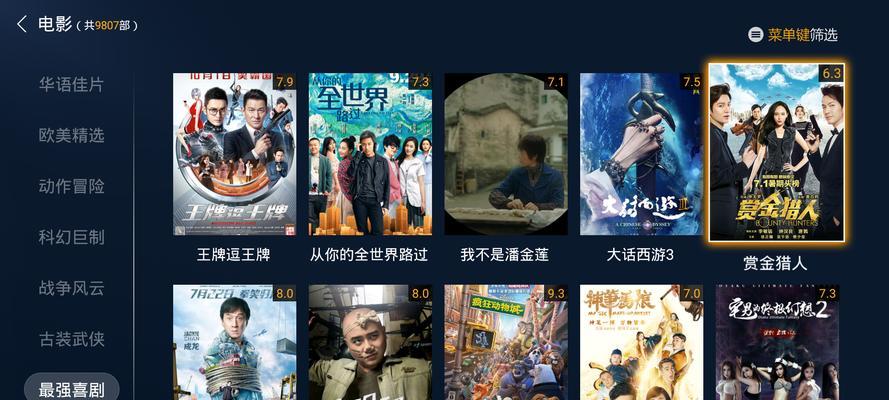Open the 菜单键筛选 filter option
The image size is (889, 400).
[x=793, y=34]
